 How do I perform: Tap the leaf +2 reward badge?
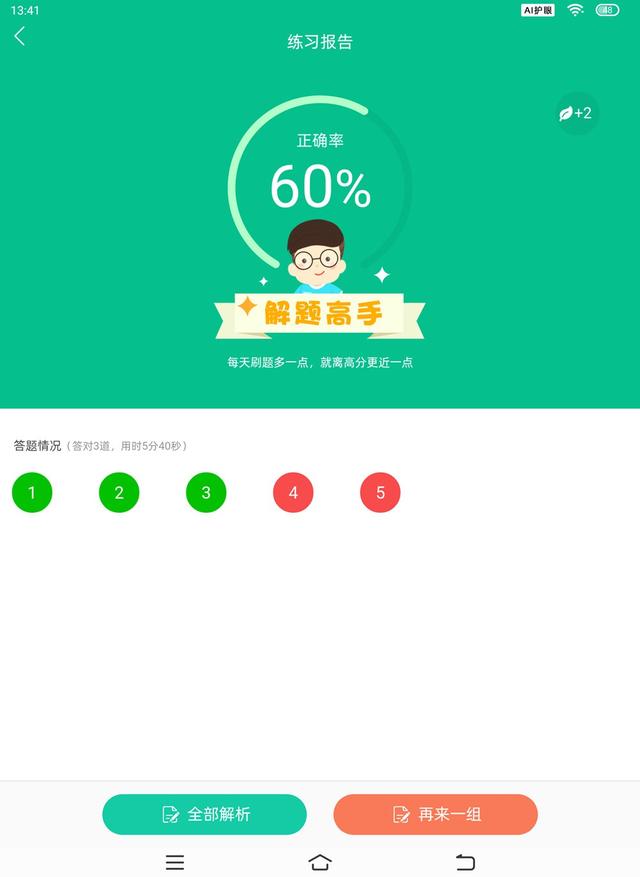576,113
